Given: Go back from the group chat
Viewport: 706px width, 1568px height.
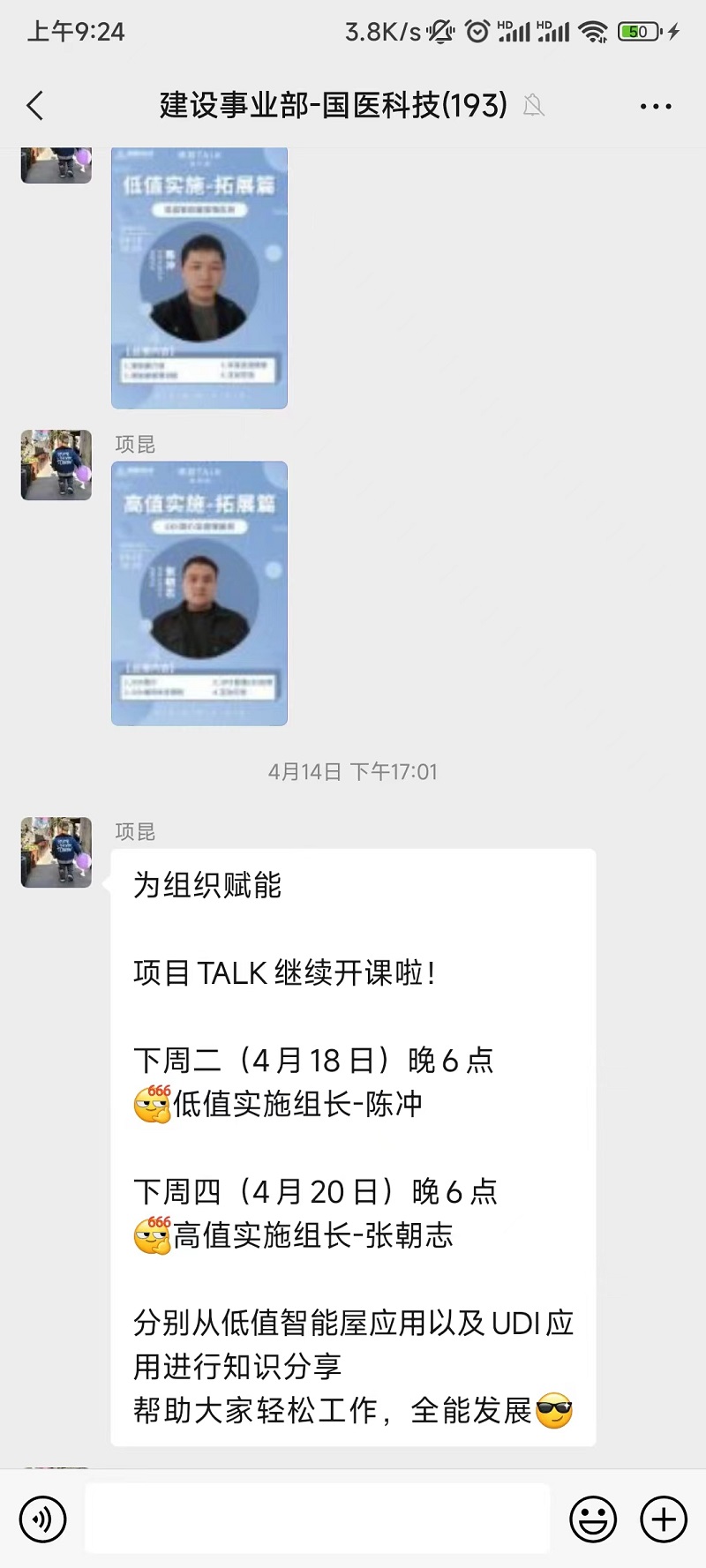Looking at the screenshot, I should (35, 106).
